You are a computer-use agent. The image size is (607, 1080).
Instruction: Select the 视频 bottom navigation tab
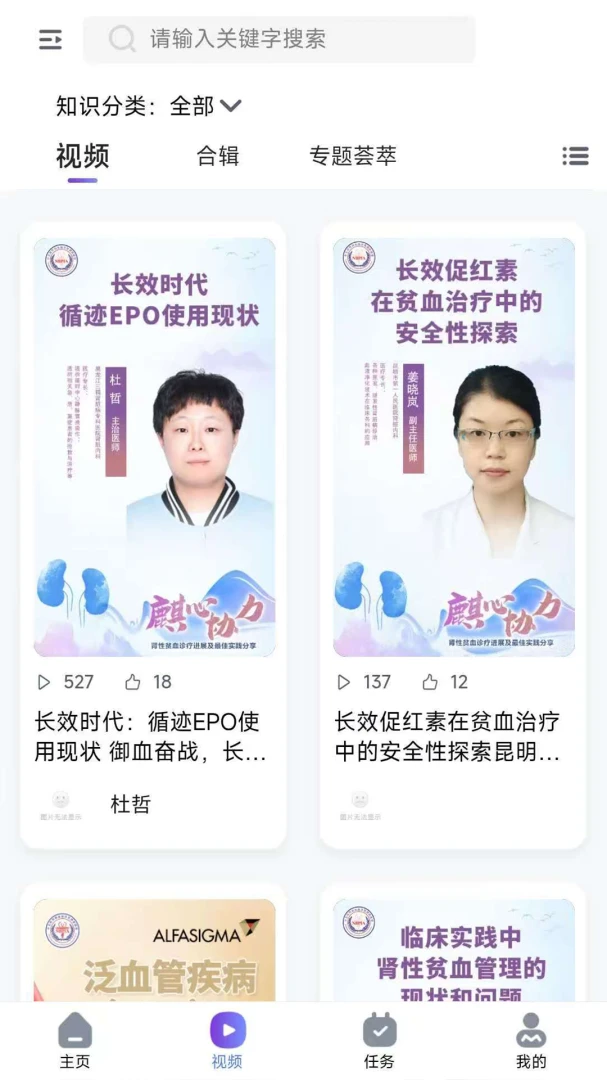227,1040
